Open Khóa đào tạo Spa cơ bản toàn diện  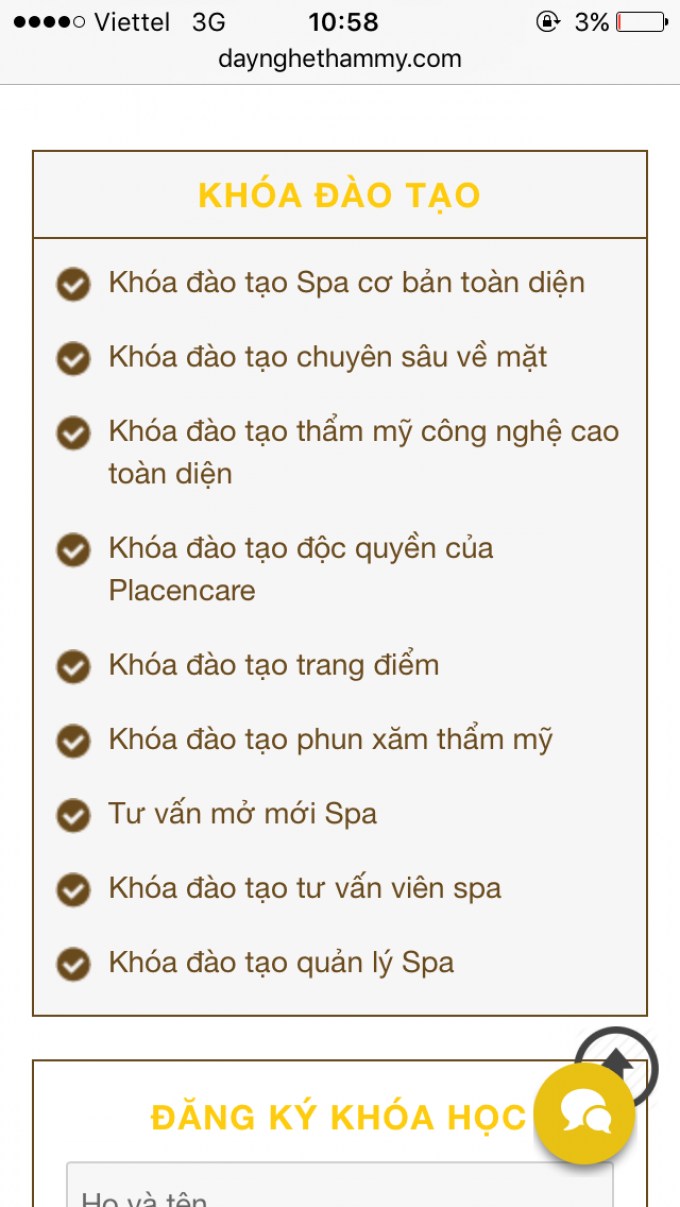346,283
